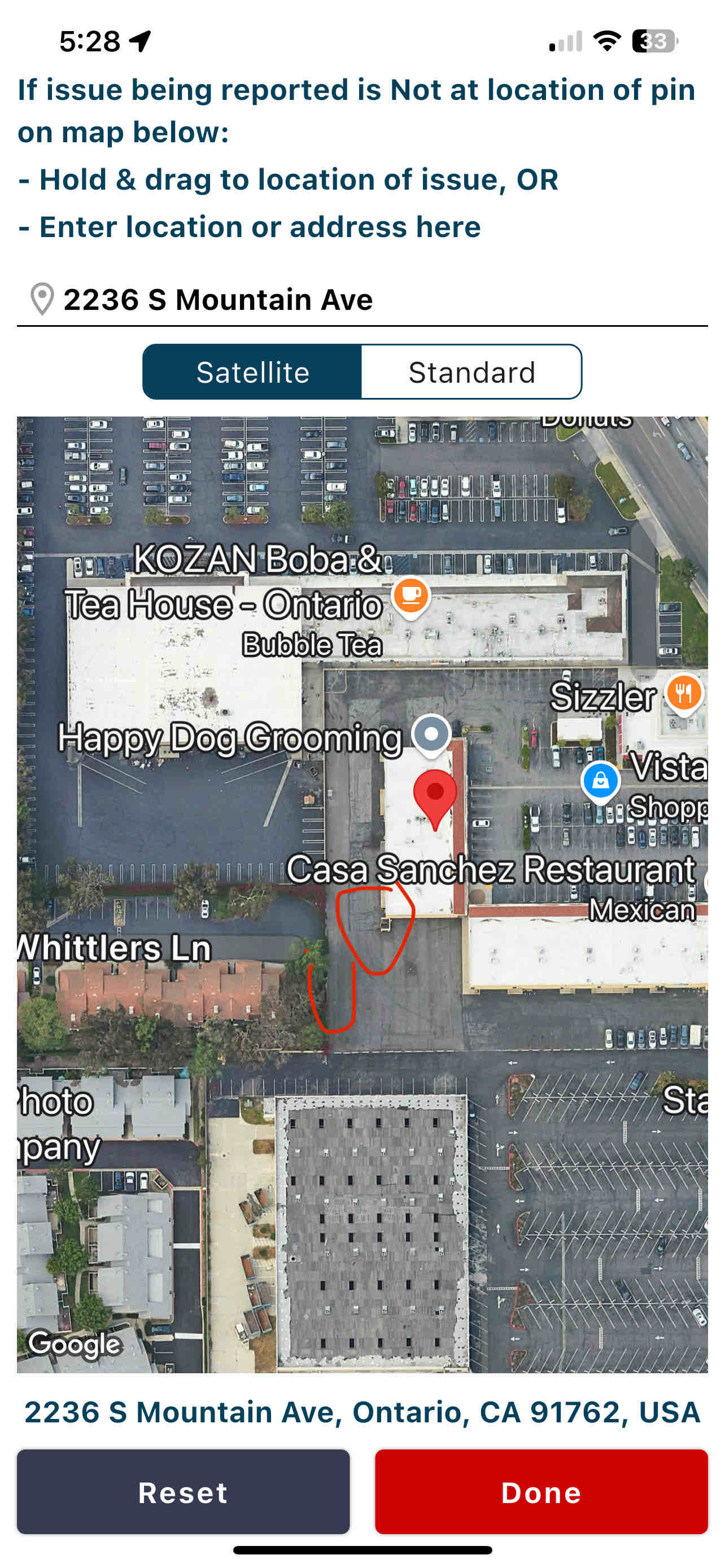Switch to Satellite map view
This screenshot has height=1568, width=725.
point(252,372)
